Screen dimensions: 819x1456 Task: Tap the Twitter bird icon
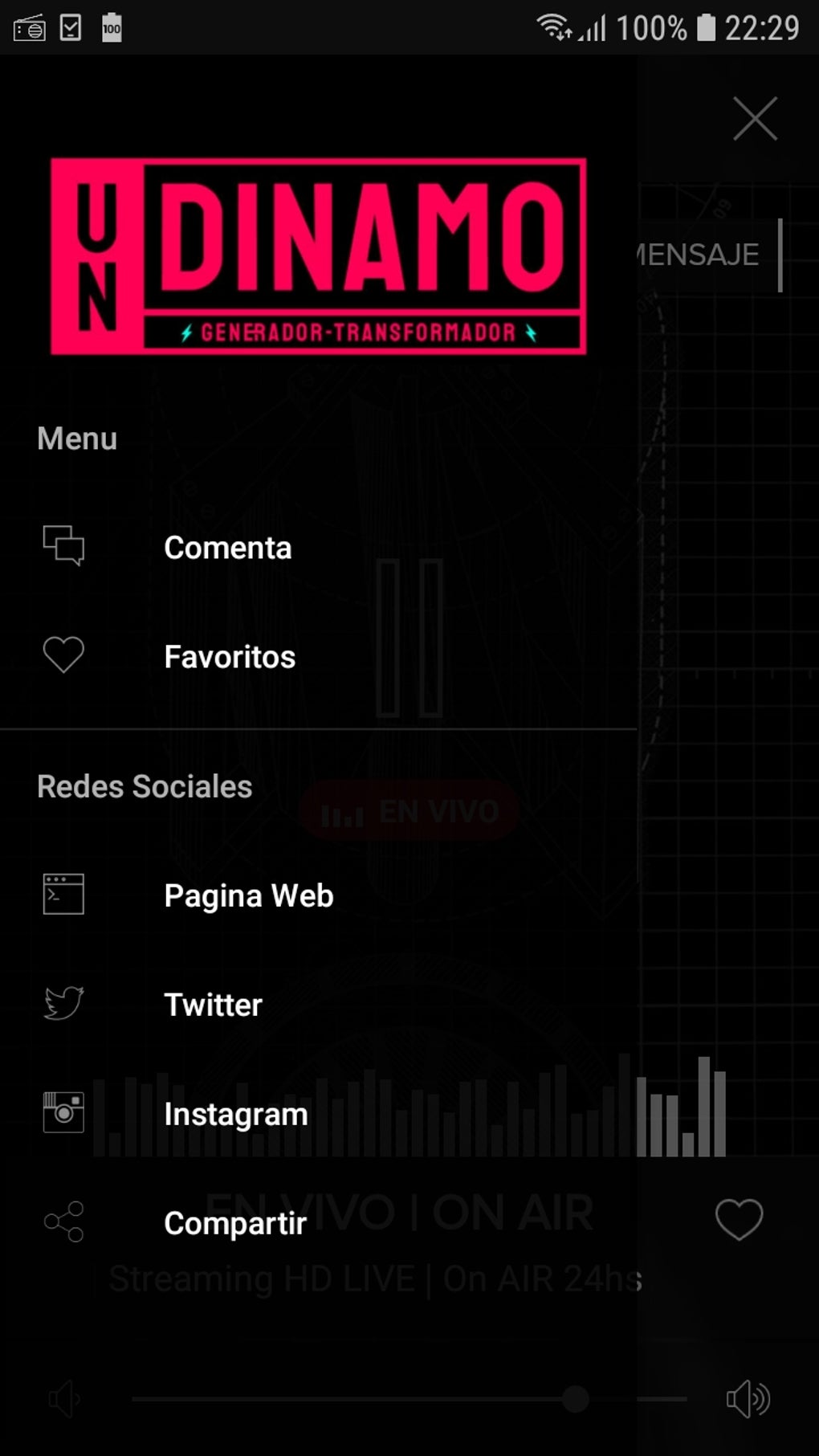[x=63, y=1003]
